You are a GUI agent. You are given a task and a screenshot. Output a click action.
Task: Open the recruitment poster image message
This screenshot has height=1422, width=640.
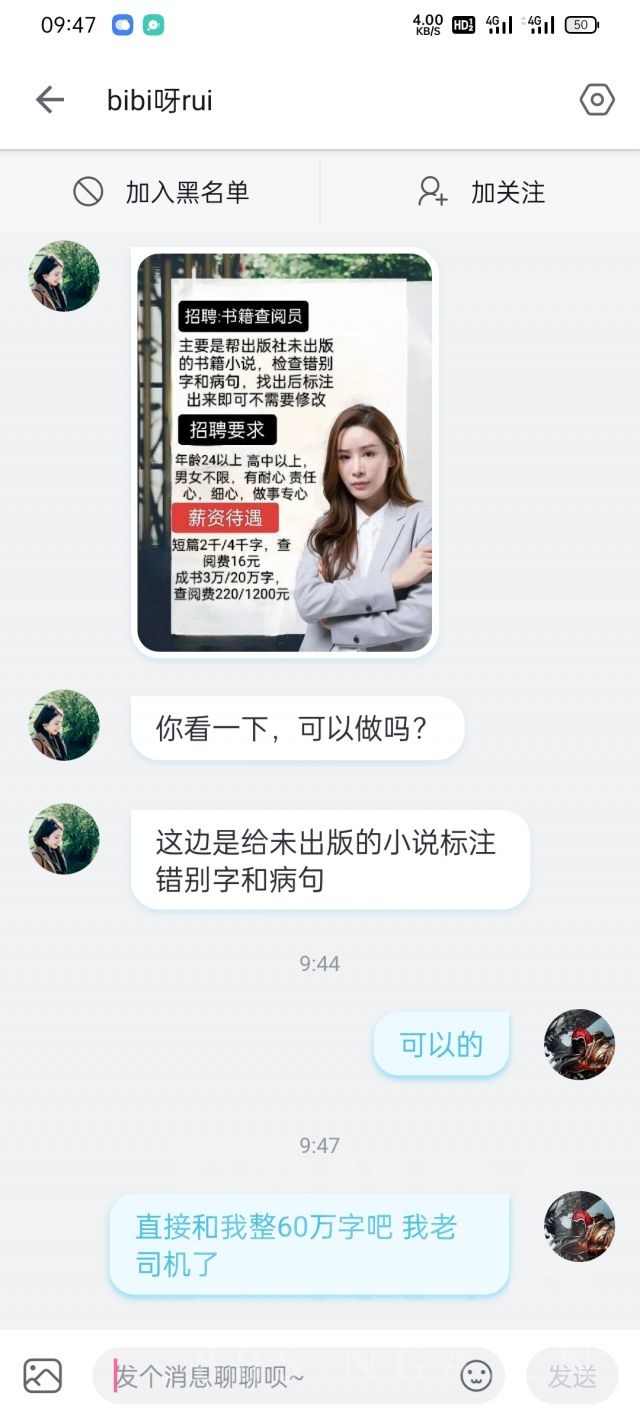click(x=285, y=452)
